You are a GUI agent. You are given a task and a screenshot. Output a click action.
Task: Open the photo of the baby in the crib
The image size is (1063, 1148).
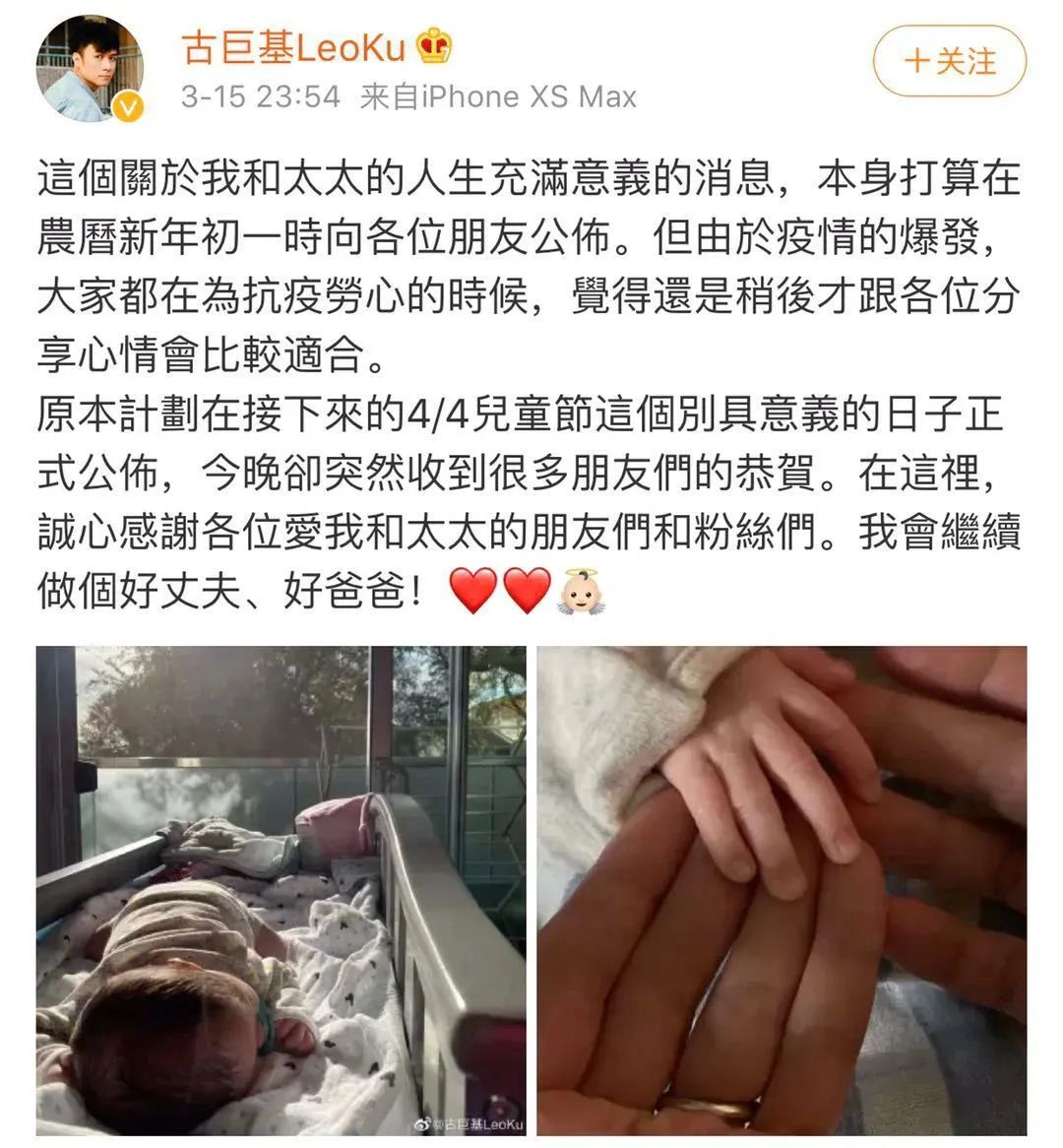pos(281,890)
